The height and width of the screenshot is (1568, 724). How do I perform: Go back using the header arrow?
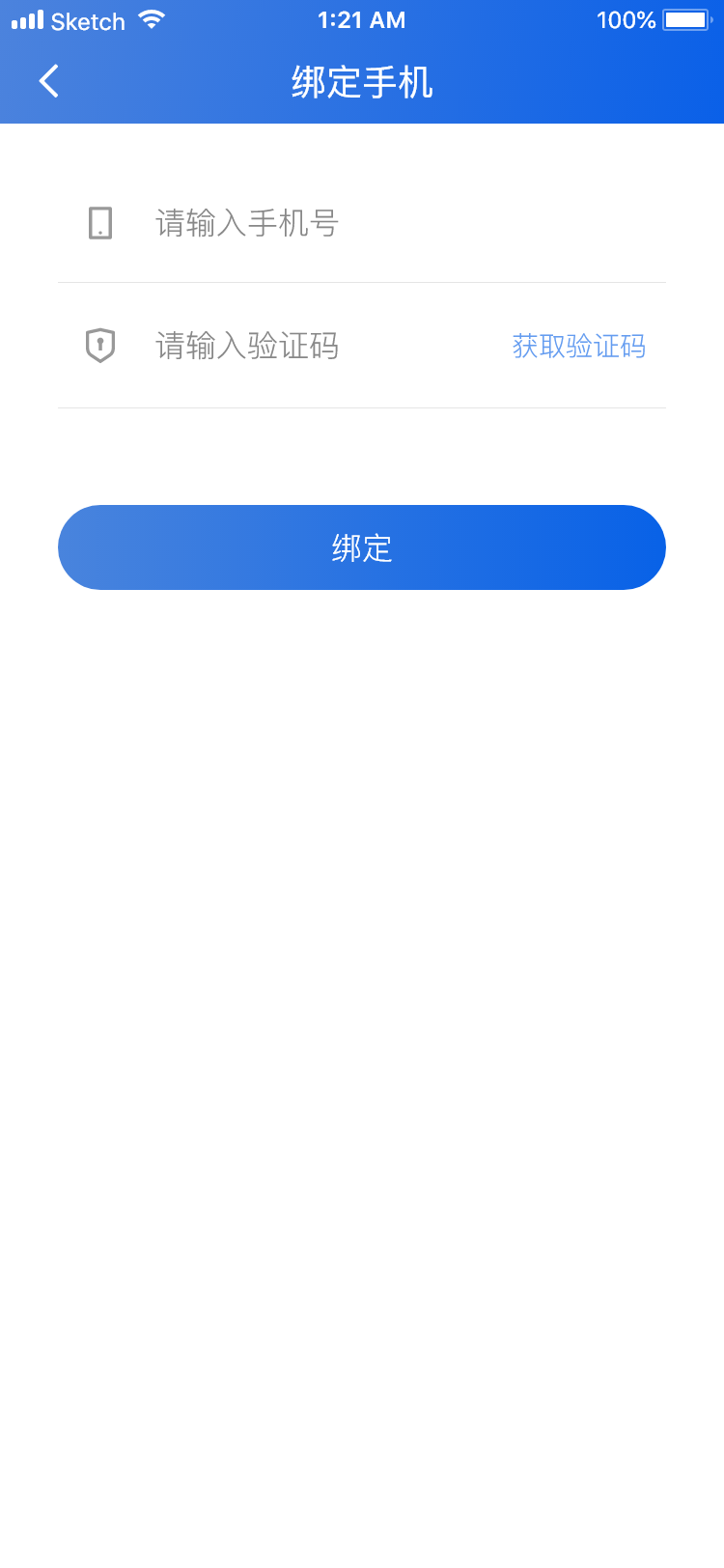[49, 82]
